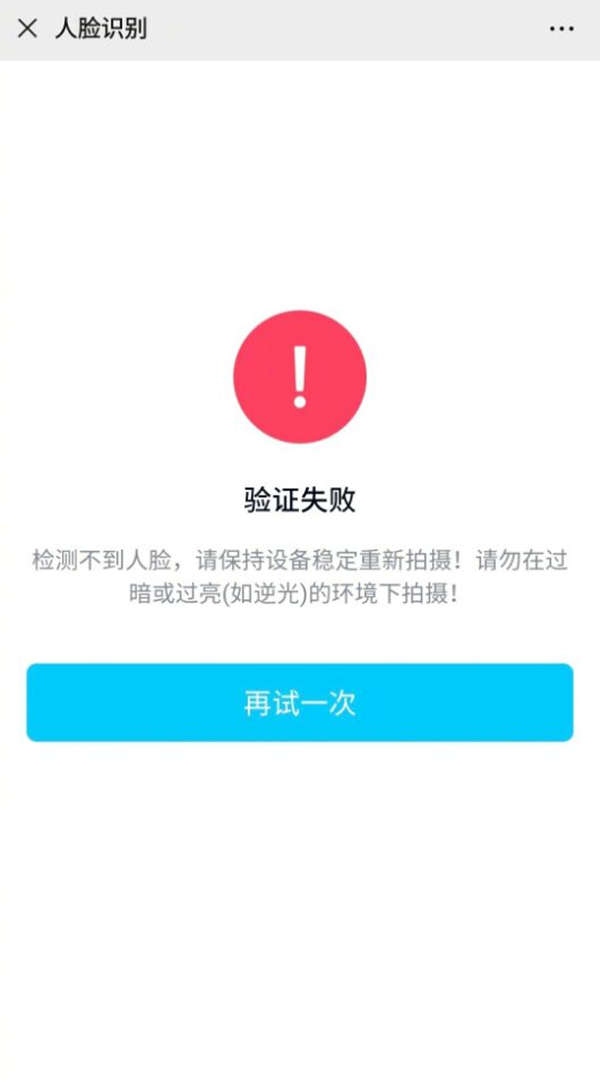Tap the 再试一次 button
The image size is (600, 1086).
[x=300, y=702]
